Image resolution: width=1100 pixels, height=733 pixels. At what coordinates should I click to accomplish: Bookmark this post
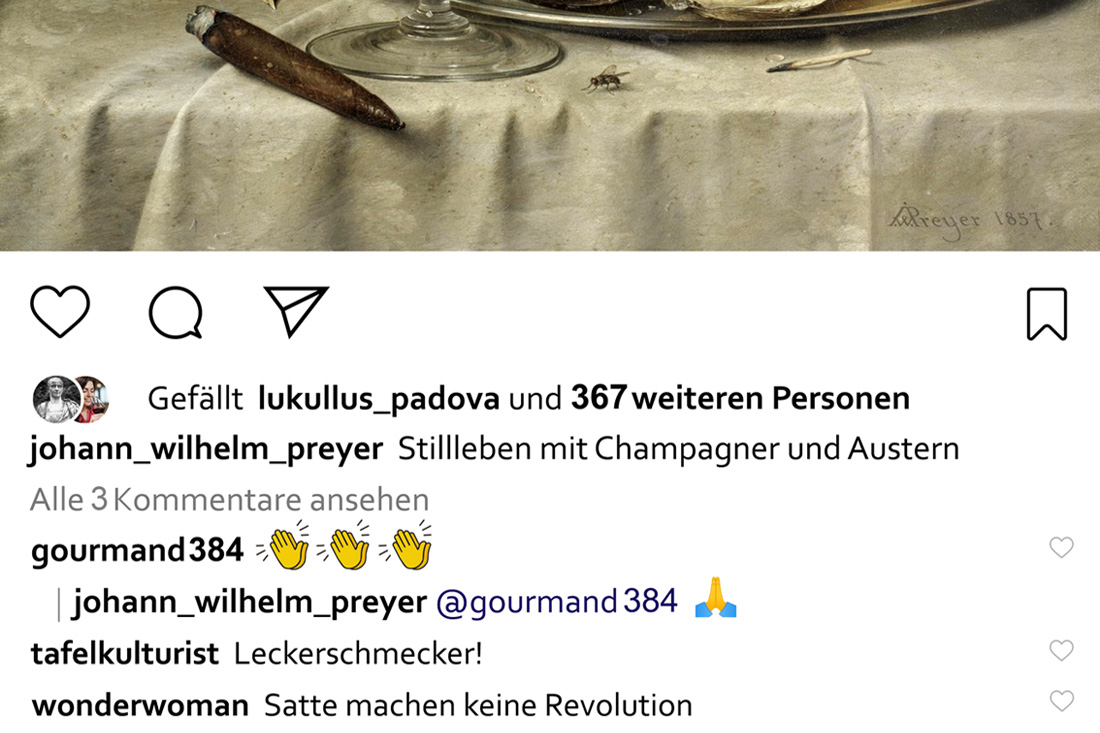(1047, 314)
